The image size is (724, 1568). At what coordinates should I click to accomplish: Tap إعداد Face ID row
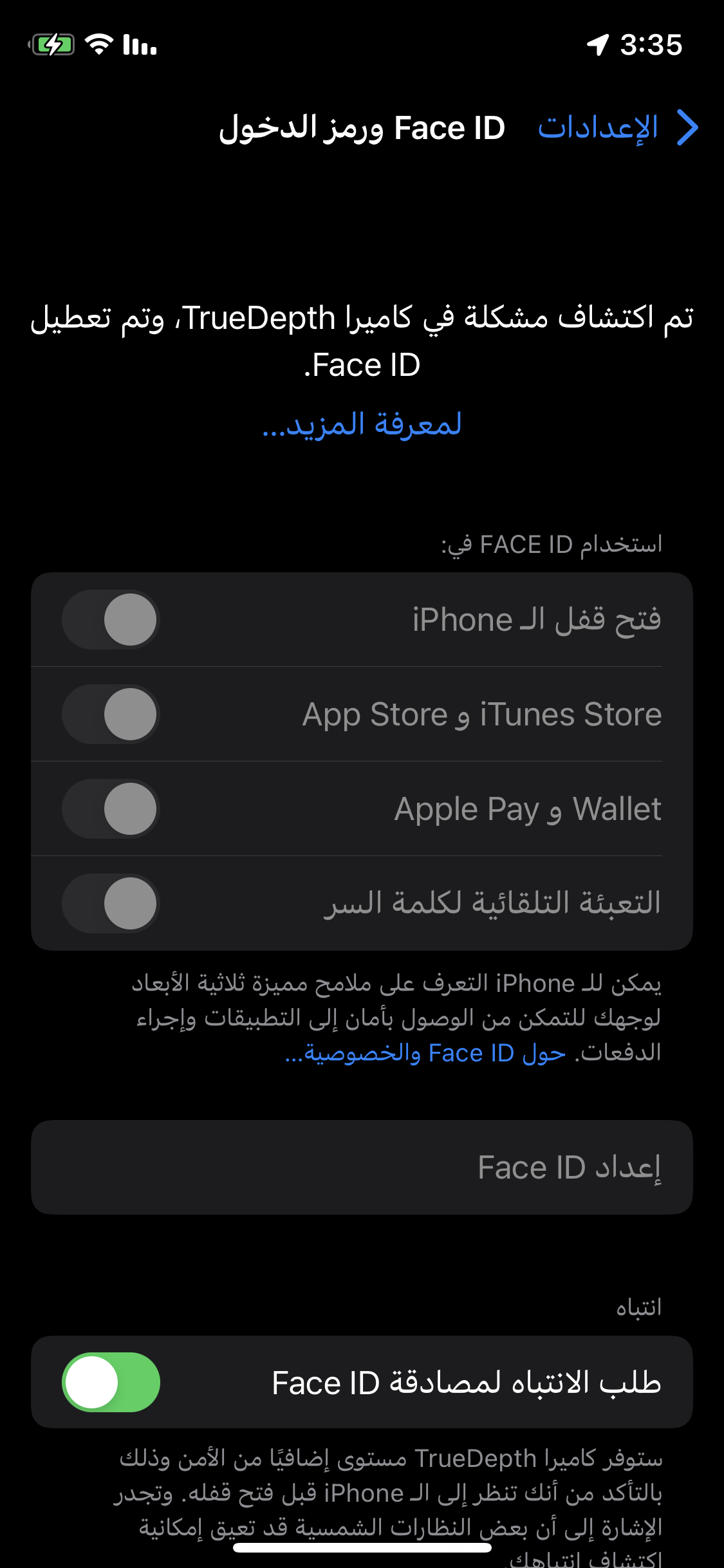tap(362, 1167)
